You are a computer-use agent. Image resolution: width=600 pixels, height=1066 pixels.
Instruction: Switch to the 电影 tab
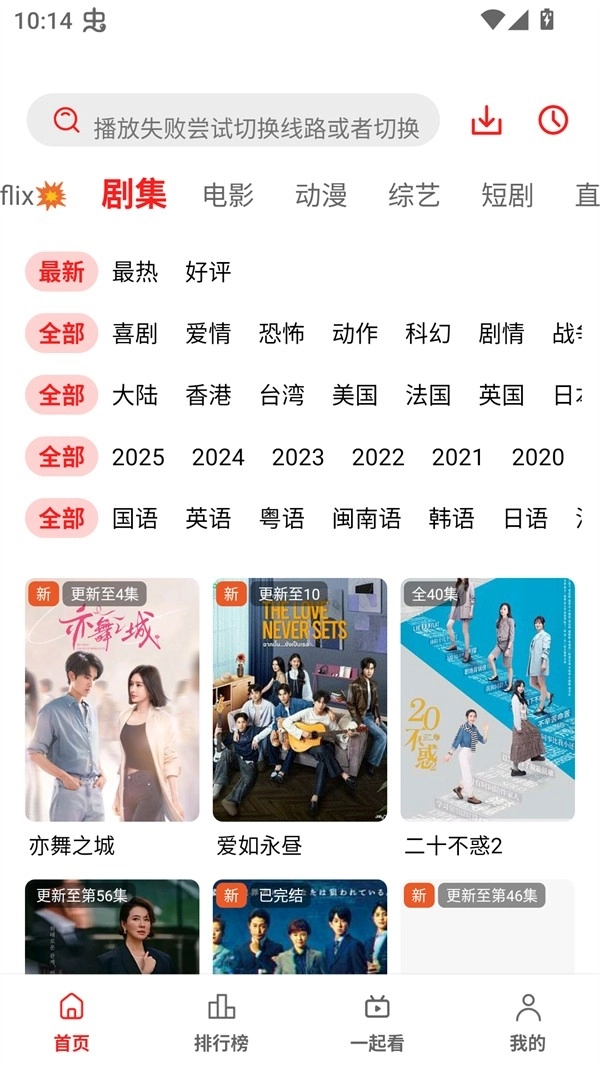(228, 195)
